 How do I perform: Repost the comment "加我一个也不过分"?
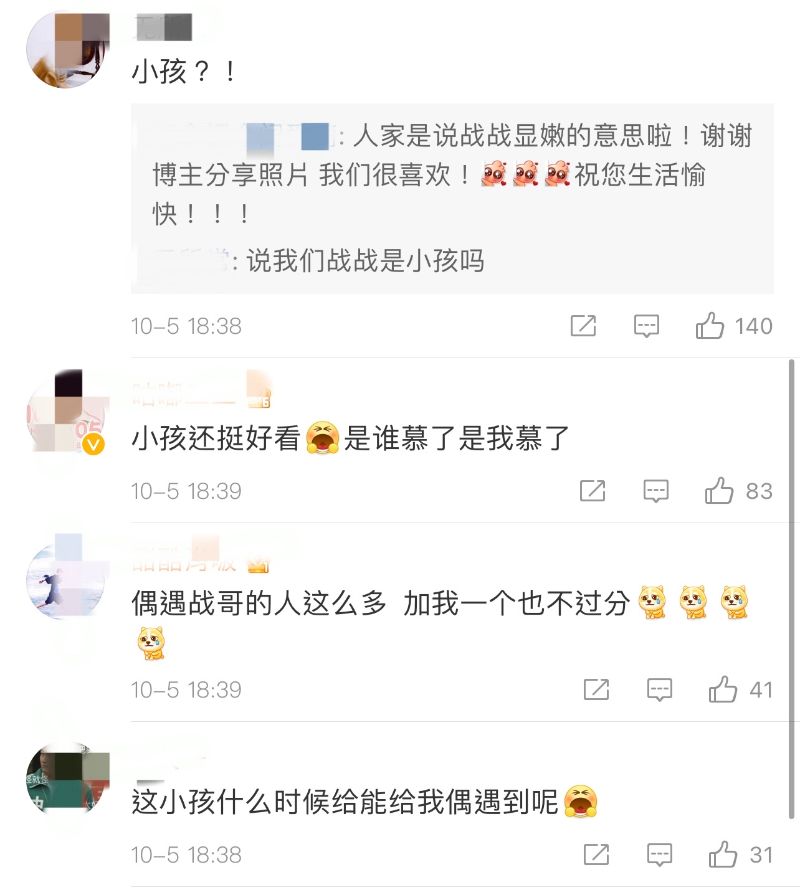tap(596, 689)
